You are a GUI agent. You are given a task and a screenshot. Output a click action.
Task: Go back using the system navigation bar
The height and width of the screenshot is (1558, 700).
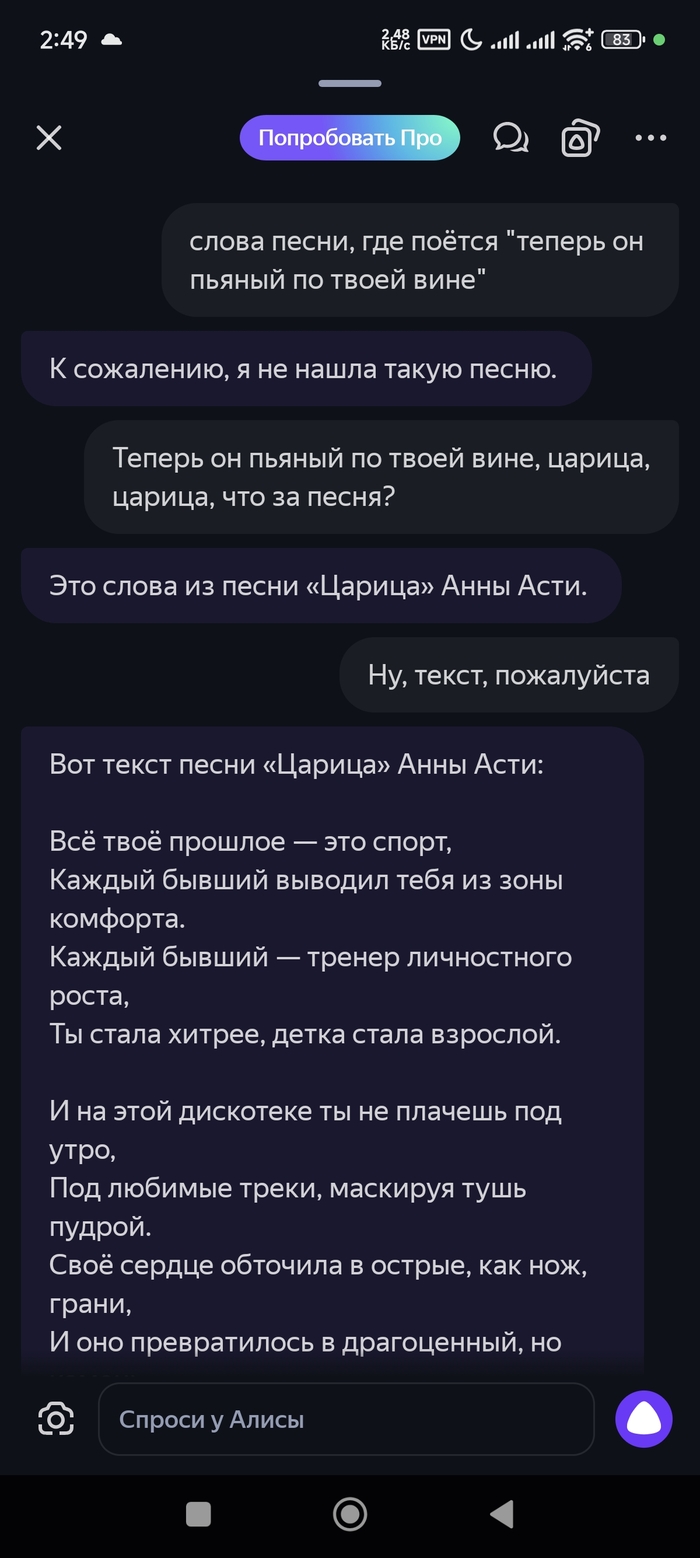point(501,1514)
